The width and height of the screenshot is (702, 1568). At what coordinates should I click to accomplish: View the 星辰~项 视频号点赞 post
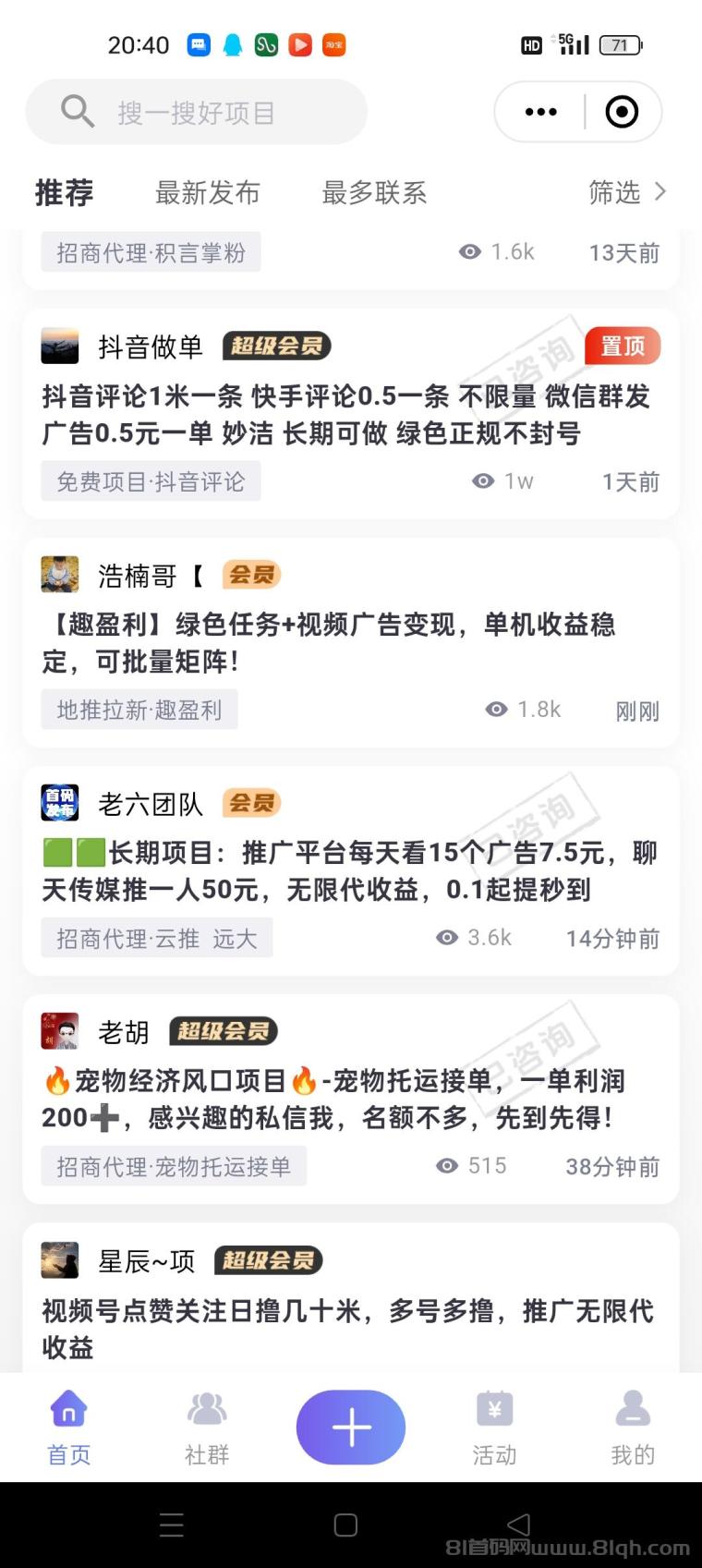coord(346,1327)
